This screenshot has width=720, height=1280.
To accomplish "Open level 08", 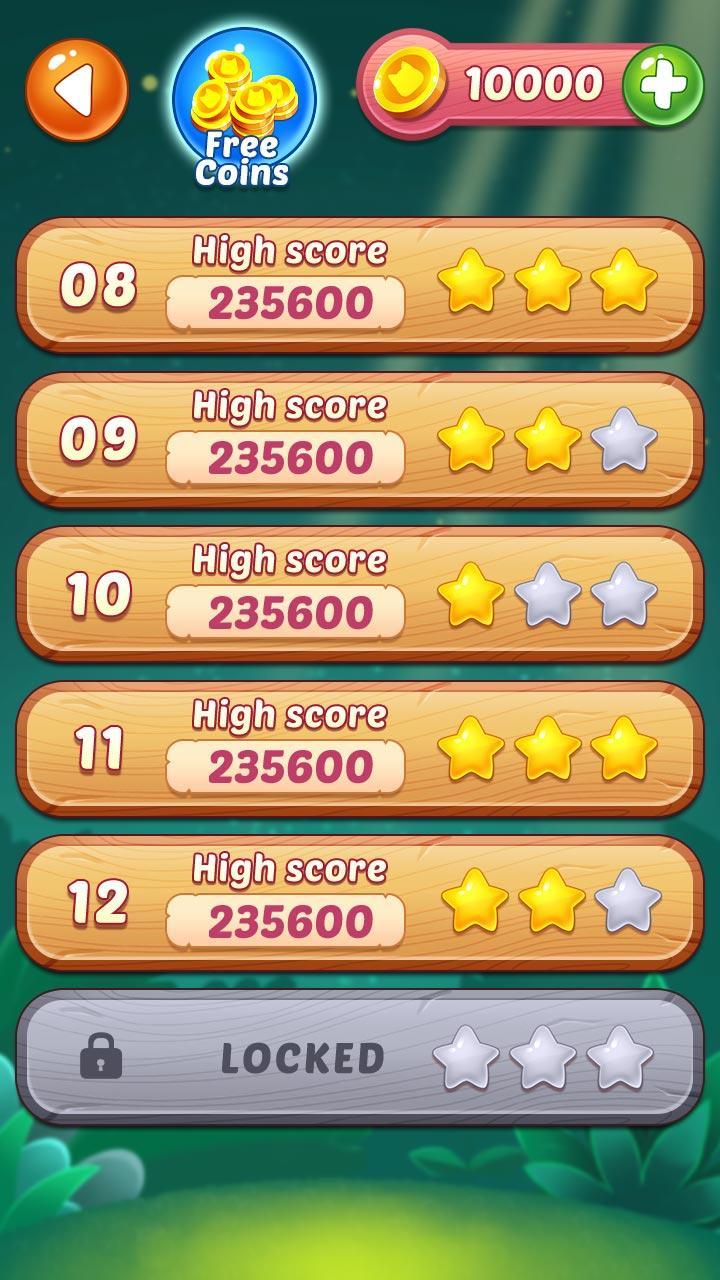I will pos(360,285).
